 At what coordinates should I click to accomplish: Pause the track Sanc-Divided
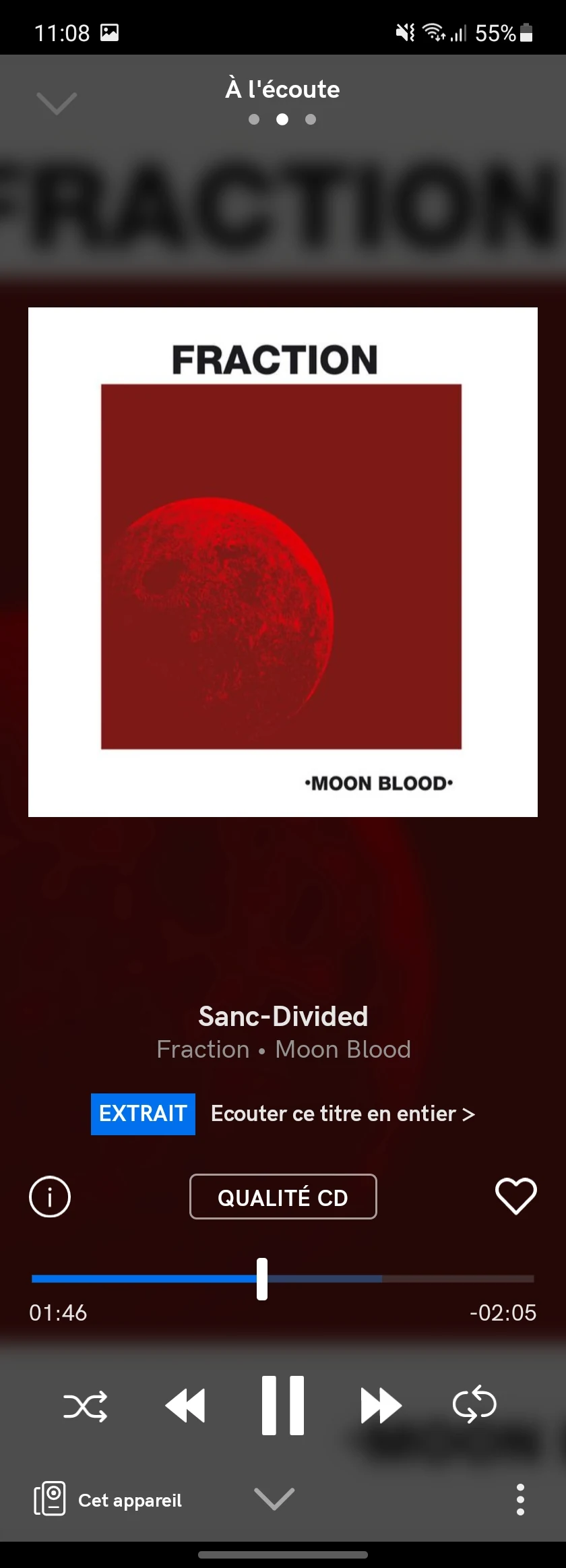coord(283,1406)
